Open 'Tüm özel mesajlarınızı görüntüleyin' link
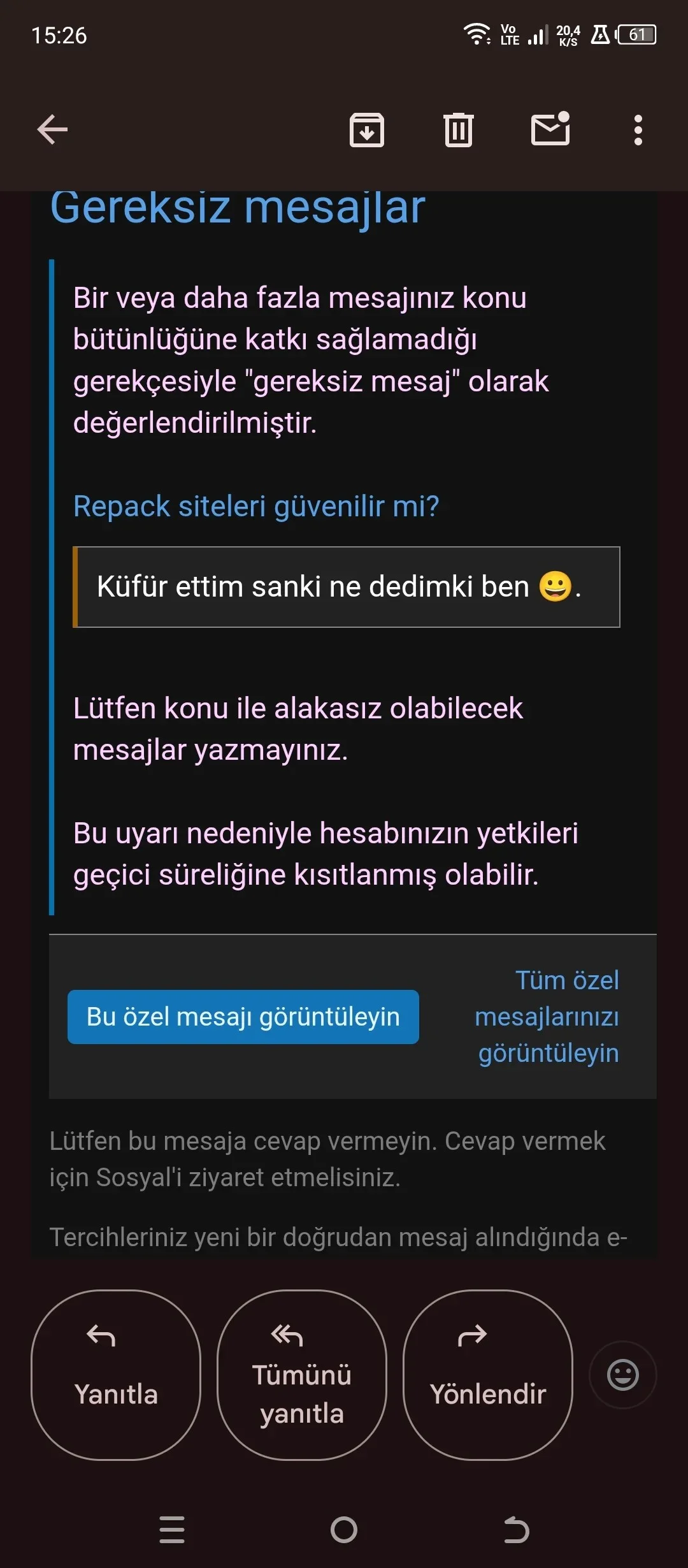Screen dimensions: 688x1568 pyautogui.click(x=548, y=1017)
